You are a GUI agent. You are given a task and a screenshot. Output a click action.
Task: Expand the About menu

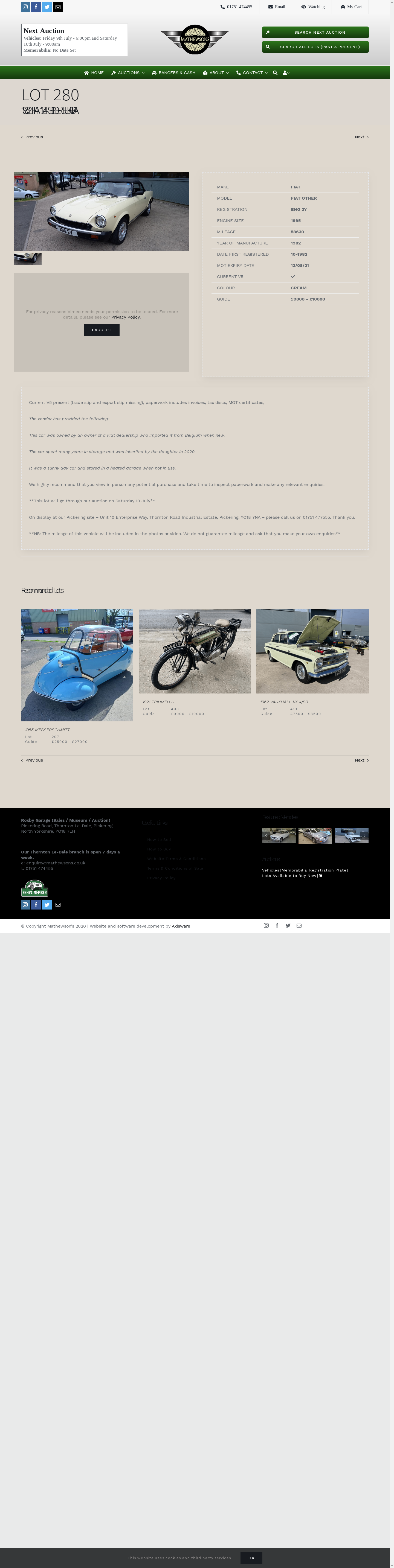point(216,72)
